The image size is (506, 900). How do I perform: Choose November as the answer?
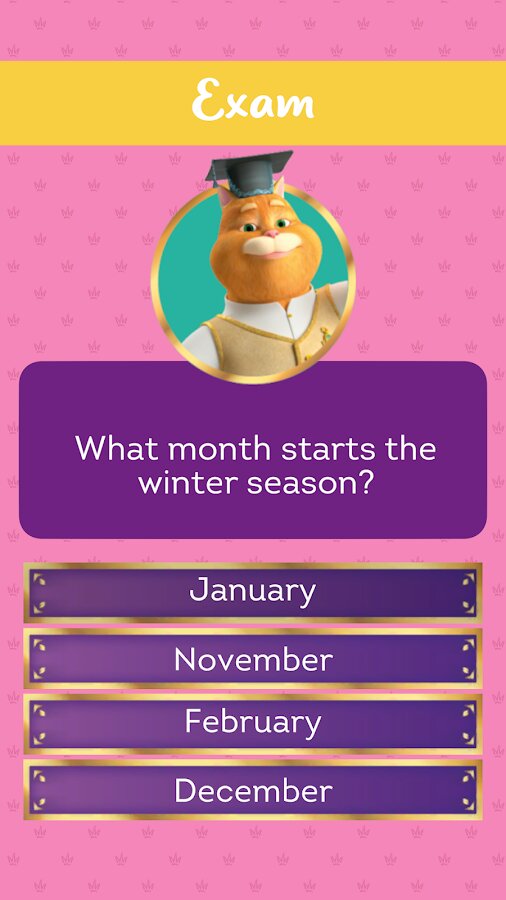click(253, 658)
